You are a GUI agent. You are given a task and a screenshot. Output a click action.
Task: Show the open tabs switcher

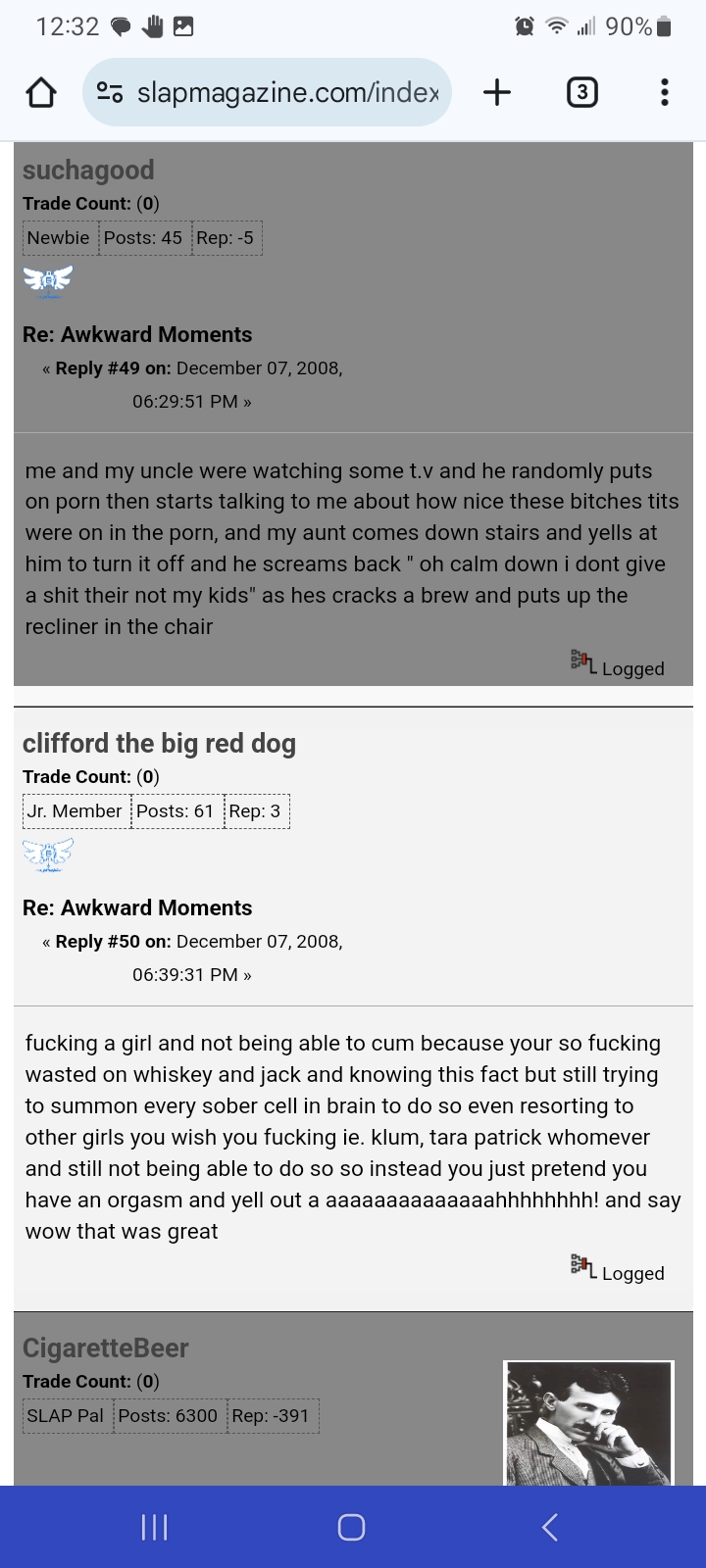[x=581, y=92]
